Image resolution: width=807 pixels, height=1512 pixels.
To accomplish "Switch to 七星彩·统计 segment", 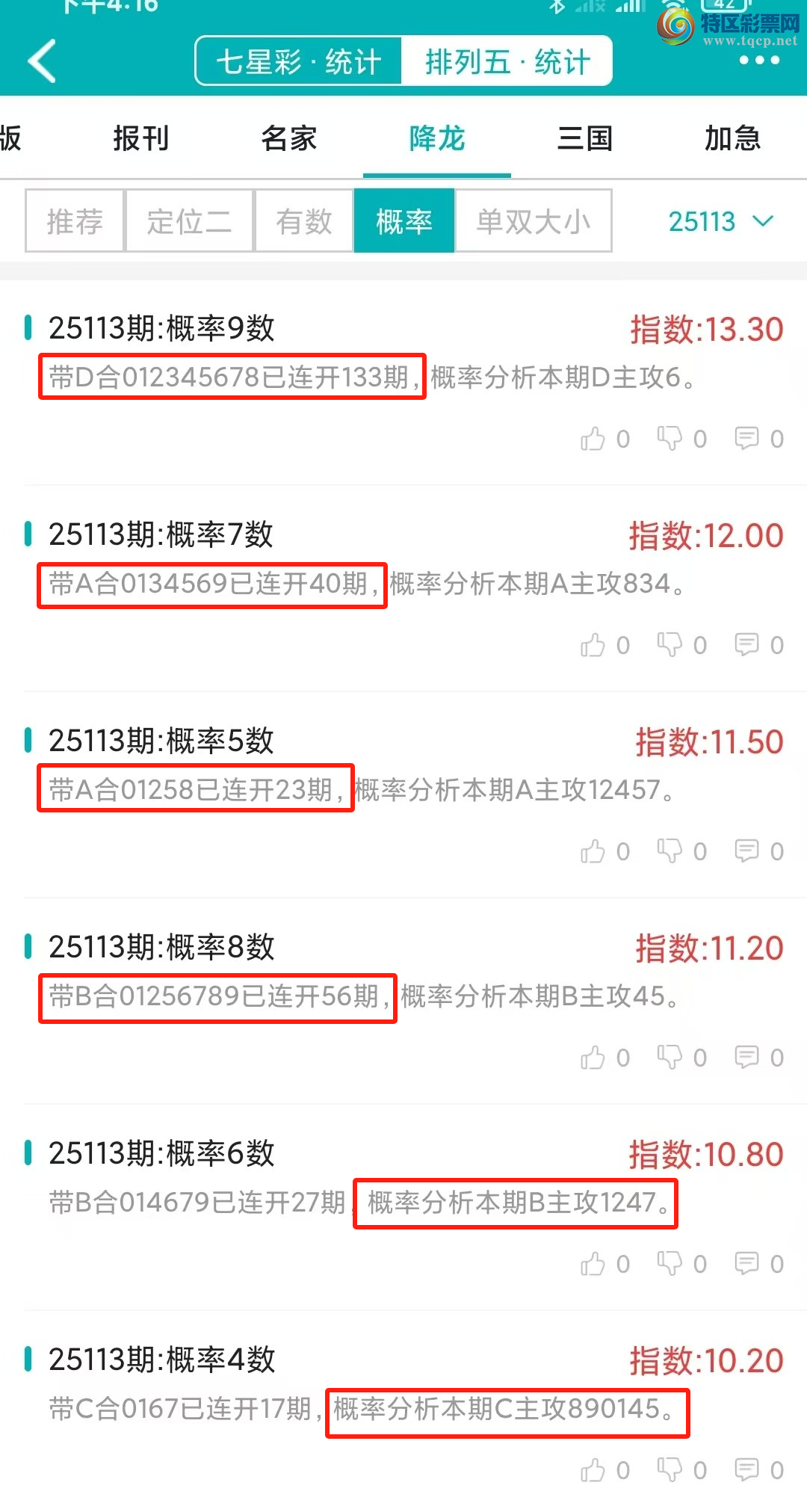I will [x=299, y=61].
